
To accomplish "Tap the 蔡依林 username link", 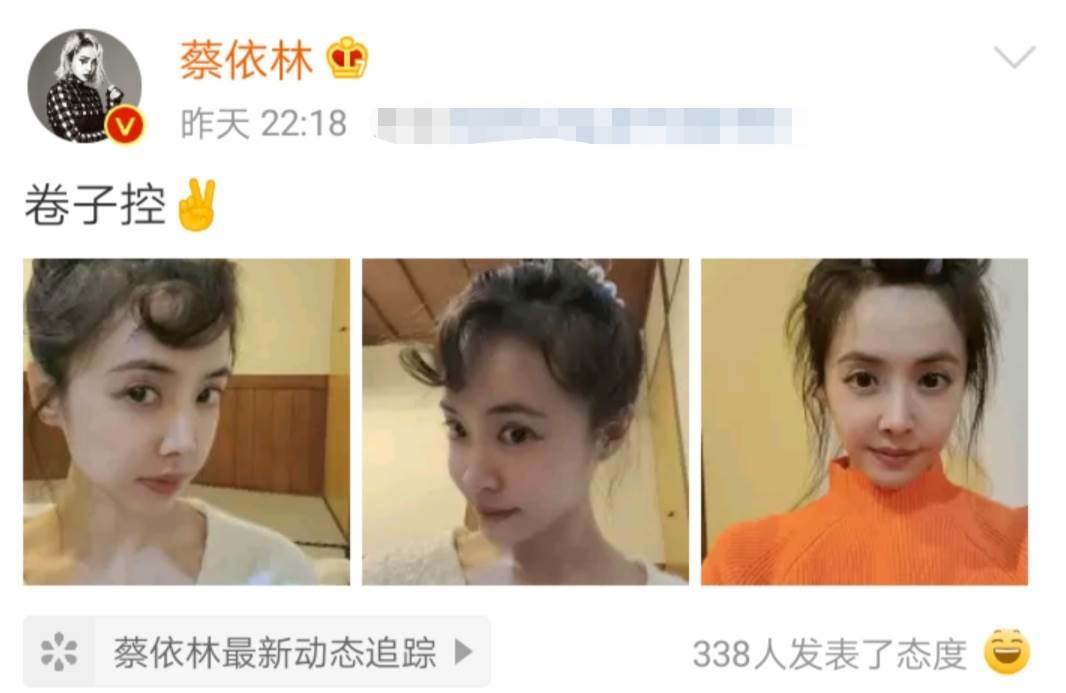I will click(x=246, y=60).
